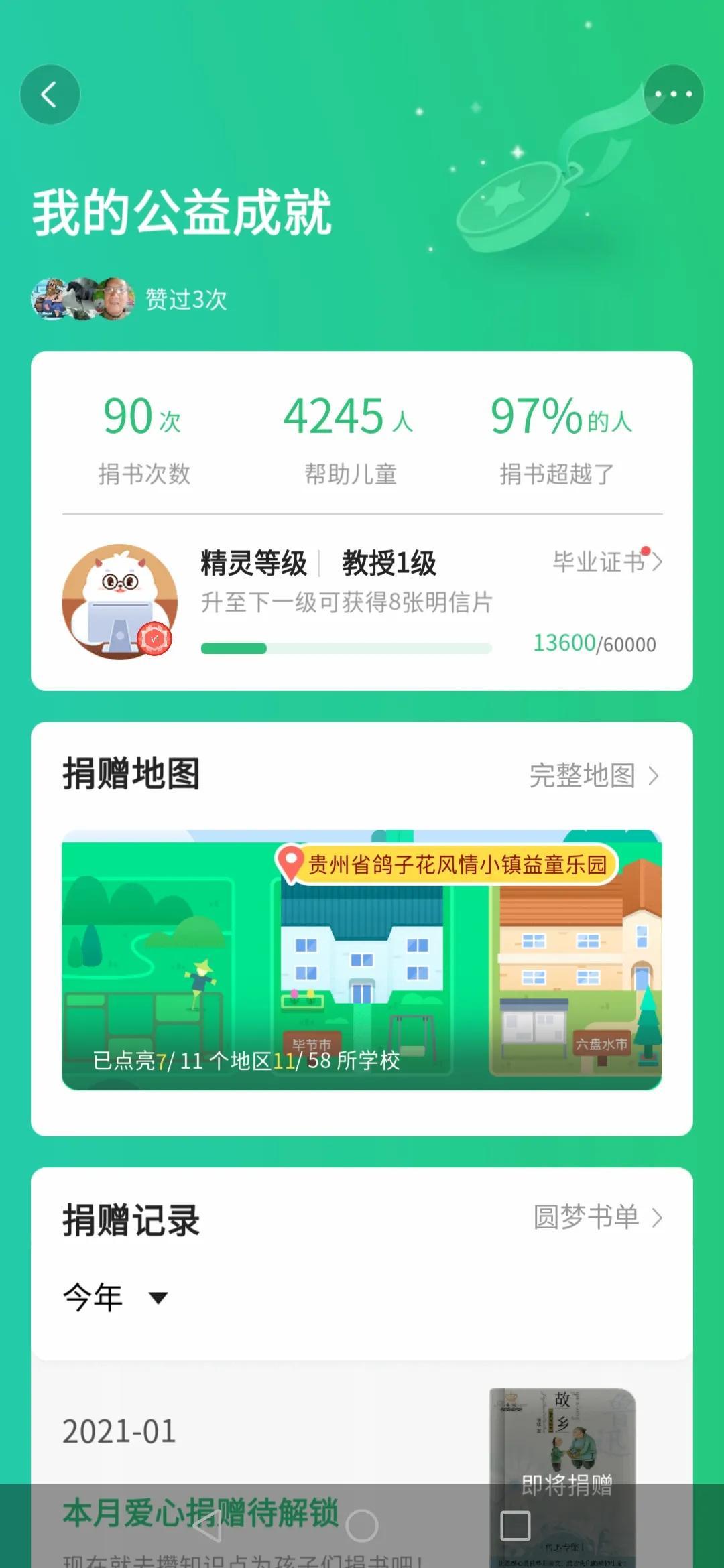
Task: Open the 毕业证书 graduation certificate link
Action: (x=607, y=562)
